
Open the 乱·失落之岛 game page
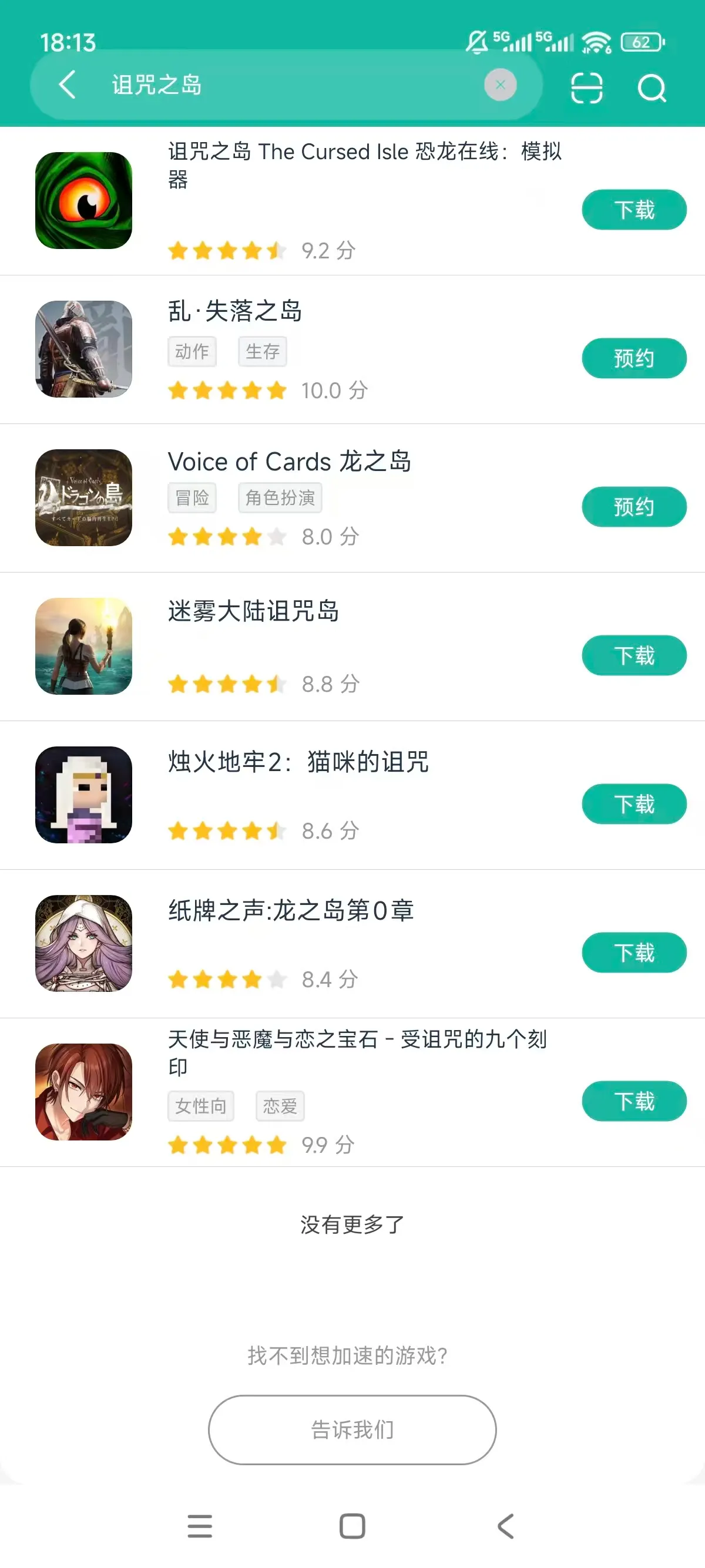coord(235,312)
